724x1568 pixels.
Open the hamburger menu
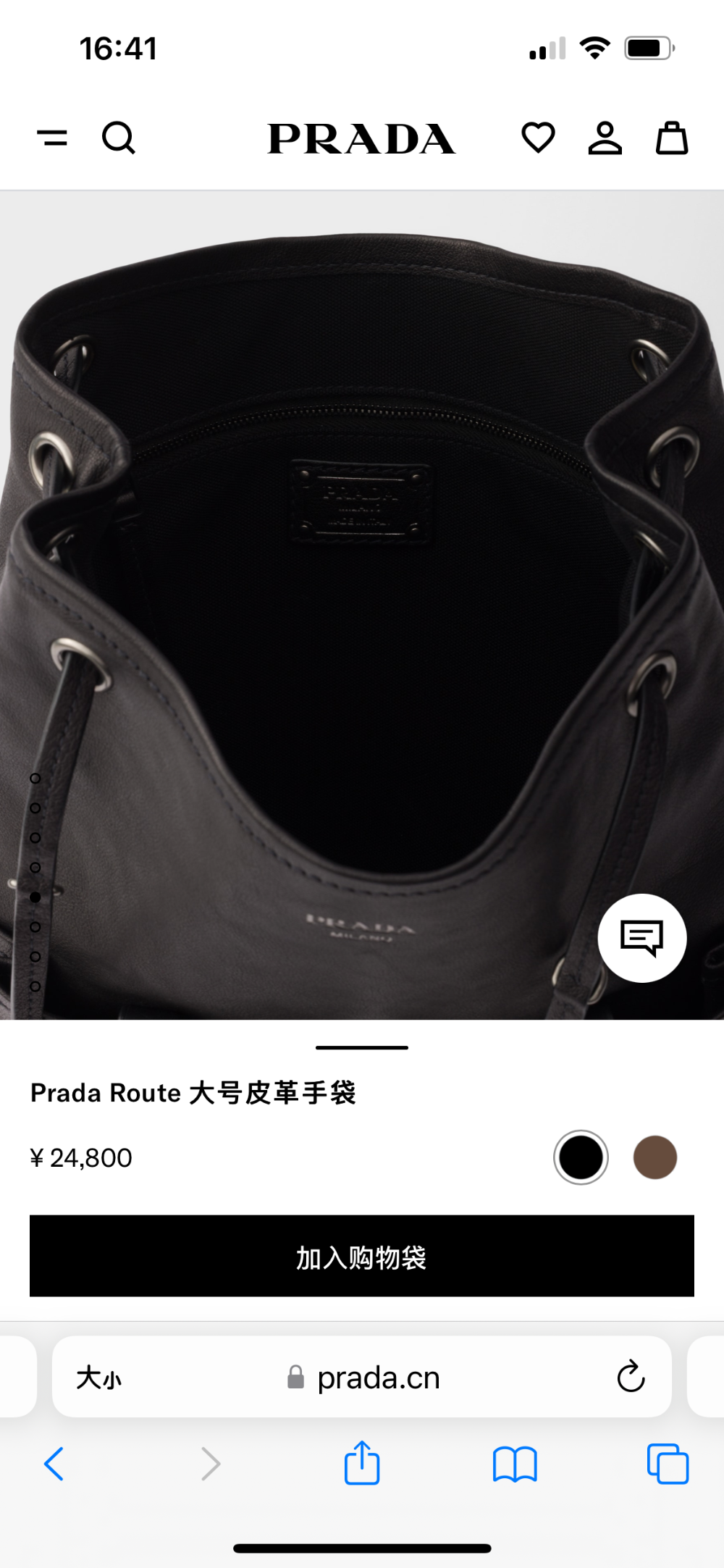click(52, 137)
